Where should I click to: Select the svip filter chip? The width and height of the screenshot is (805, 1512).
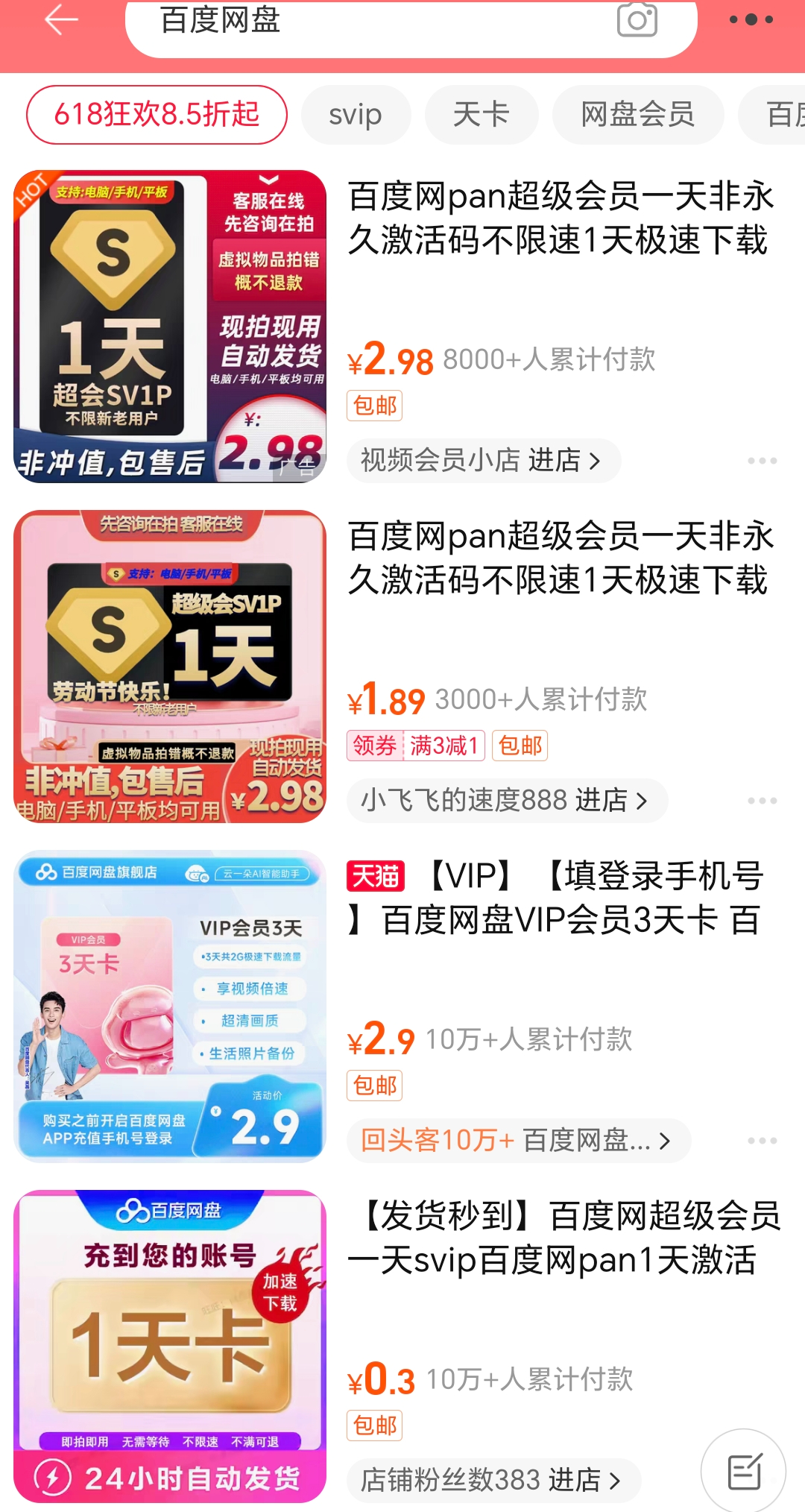pyautogui.click(x=356, y=114)
